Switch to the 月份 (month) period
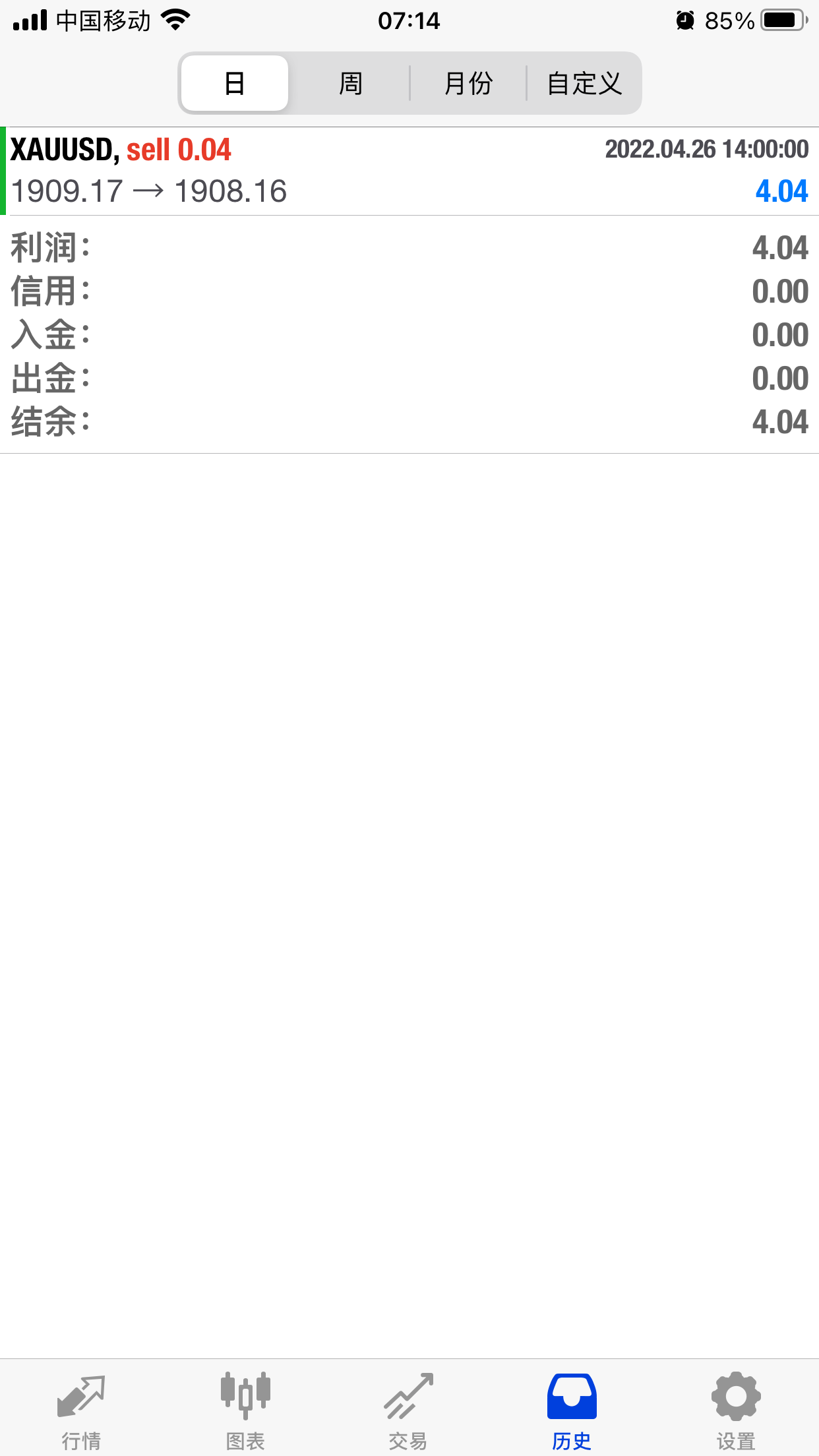 click(468, 84)
